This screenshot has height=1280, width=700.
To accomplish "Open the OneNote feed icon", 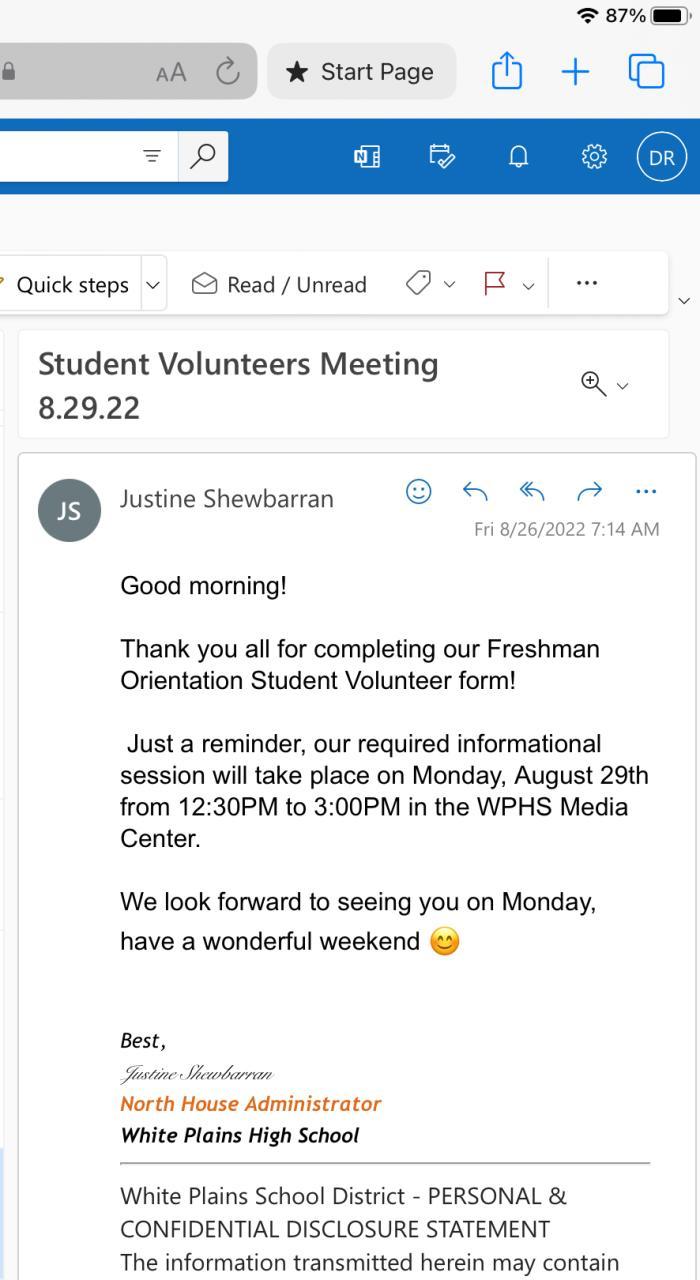I will tap(367, 156).
